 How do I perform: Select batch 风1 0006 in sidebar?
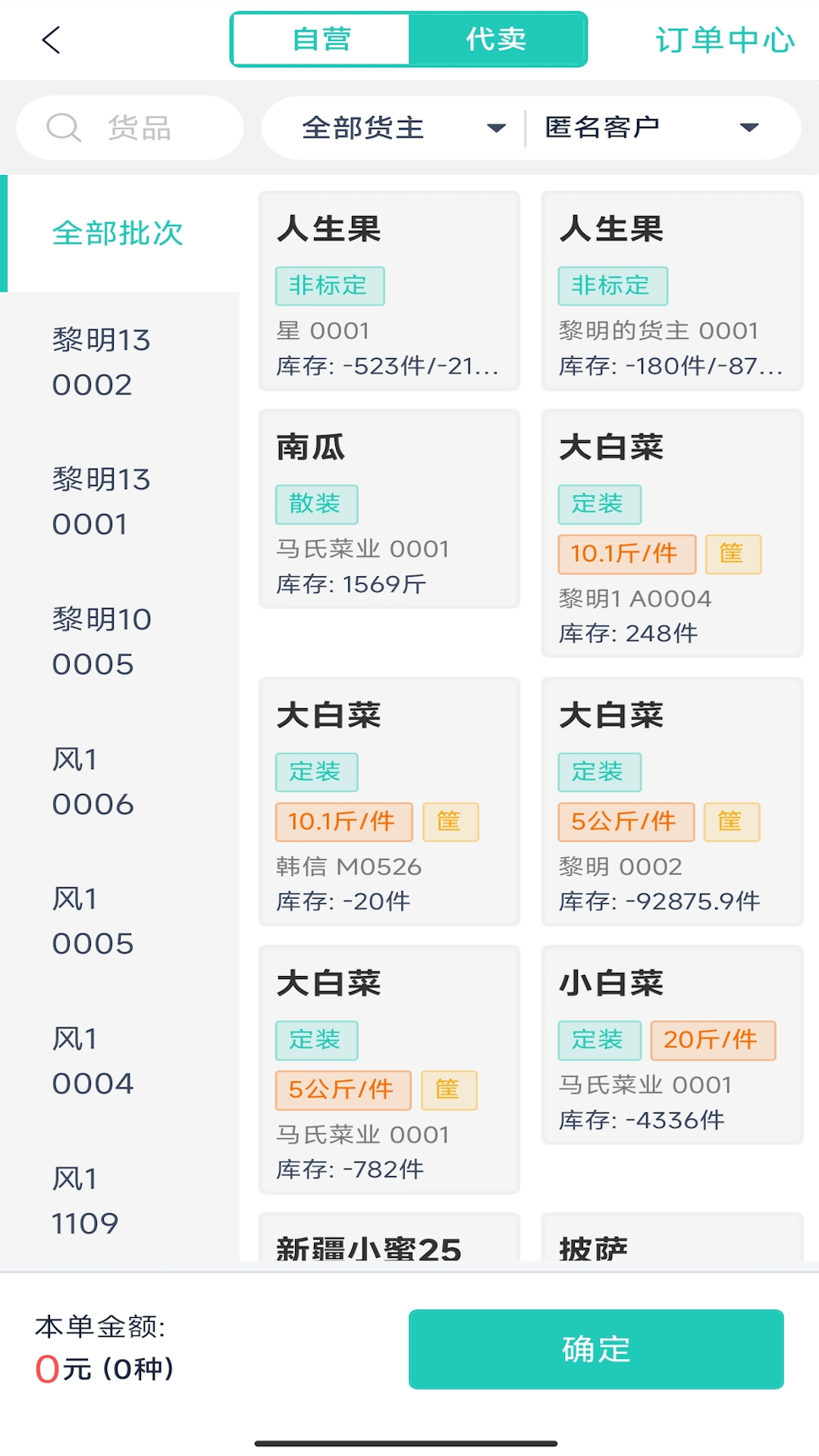(91, 782)
